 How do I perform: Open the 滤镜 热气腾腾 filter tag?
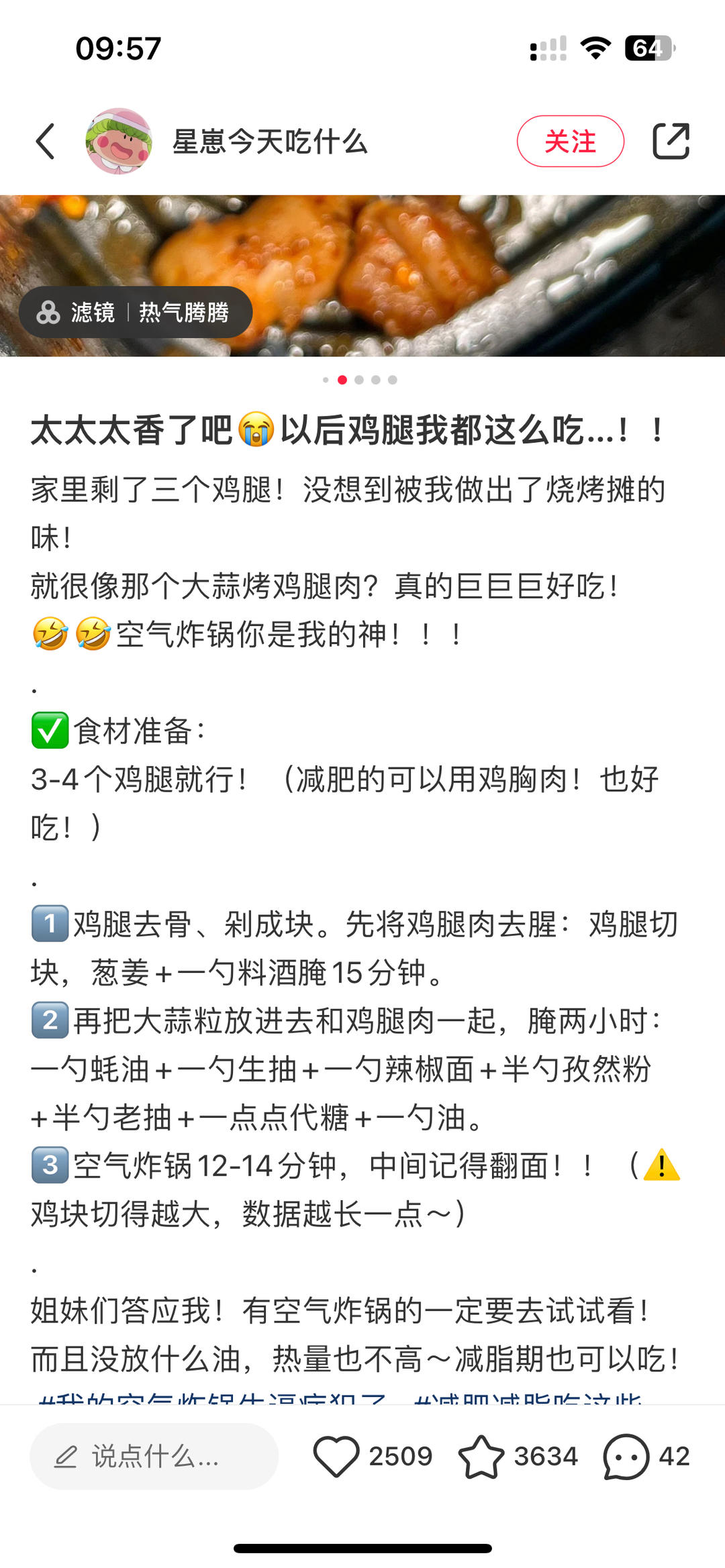[136, 312]
